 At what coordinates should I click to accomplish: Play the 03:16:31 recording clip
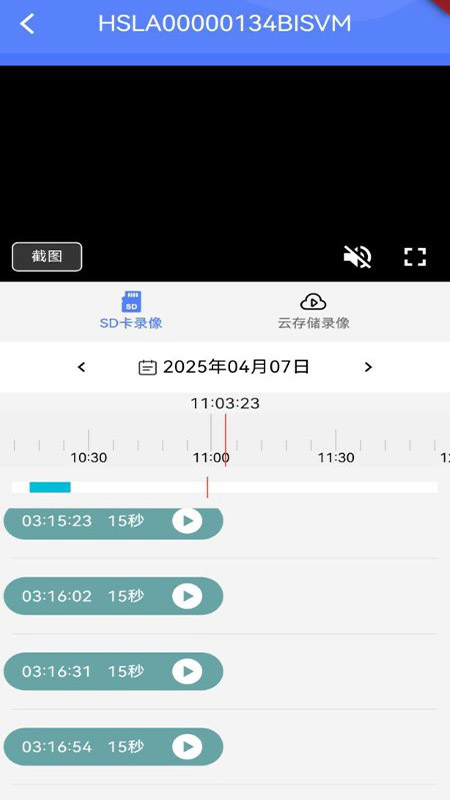pos(187,671)
